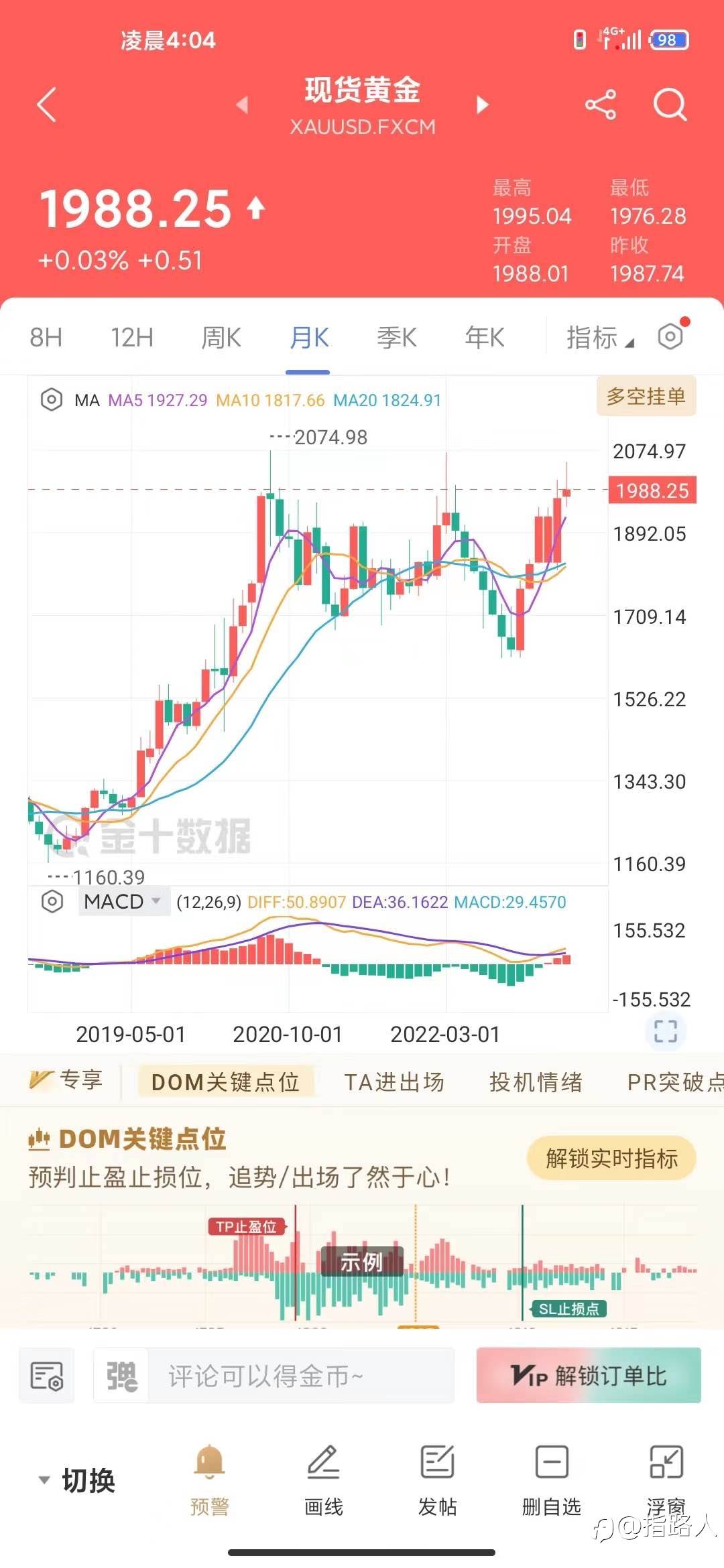Switch to the next instrument arrow
Viewport: 724px width, 1568px height.
[x=482, y=105]
